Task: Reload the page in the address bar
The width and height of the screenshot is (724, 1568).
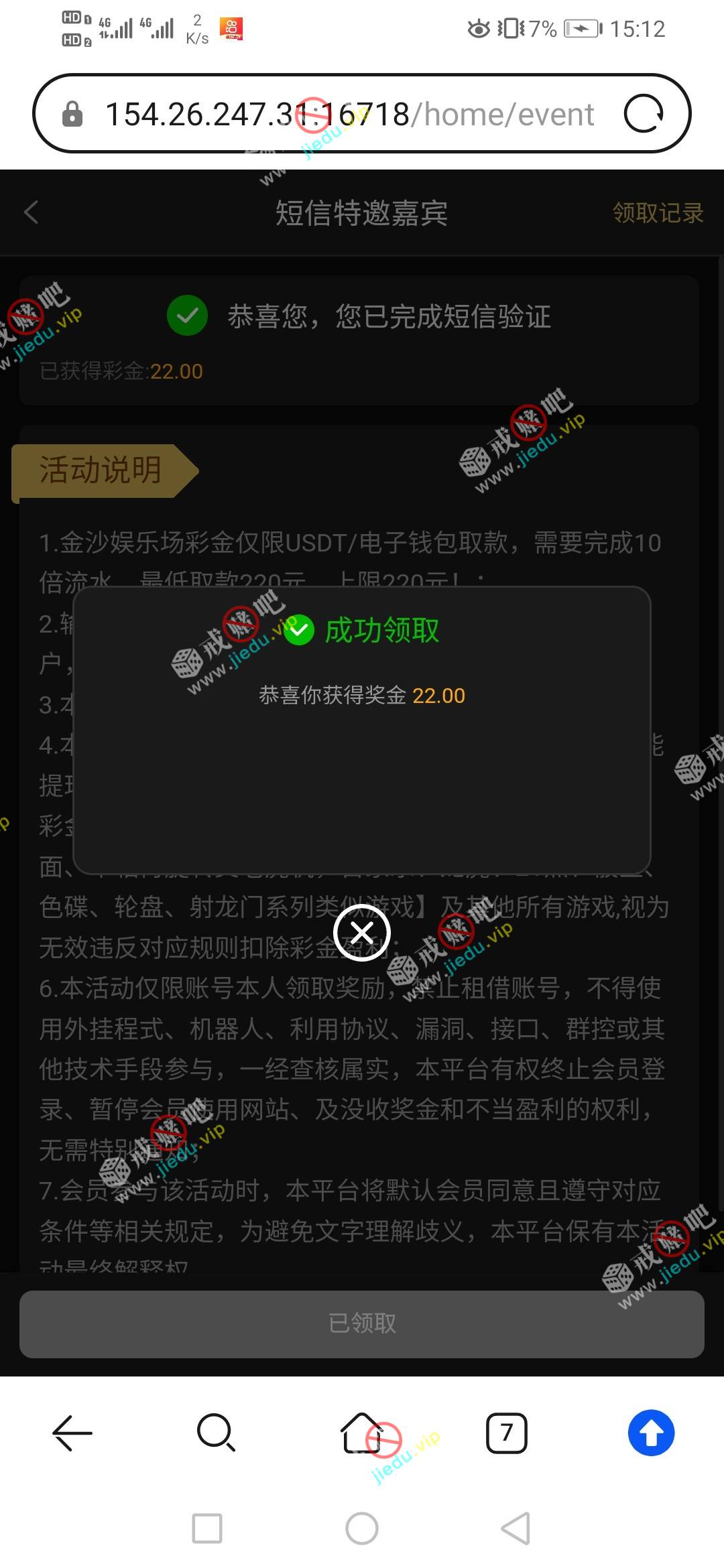Action: tap(643, 114)
